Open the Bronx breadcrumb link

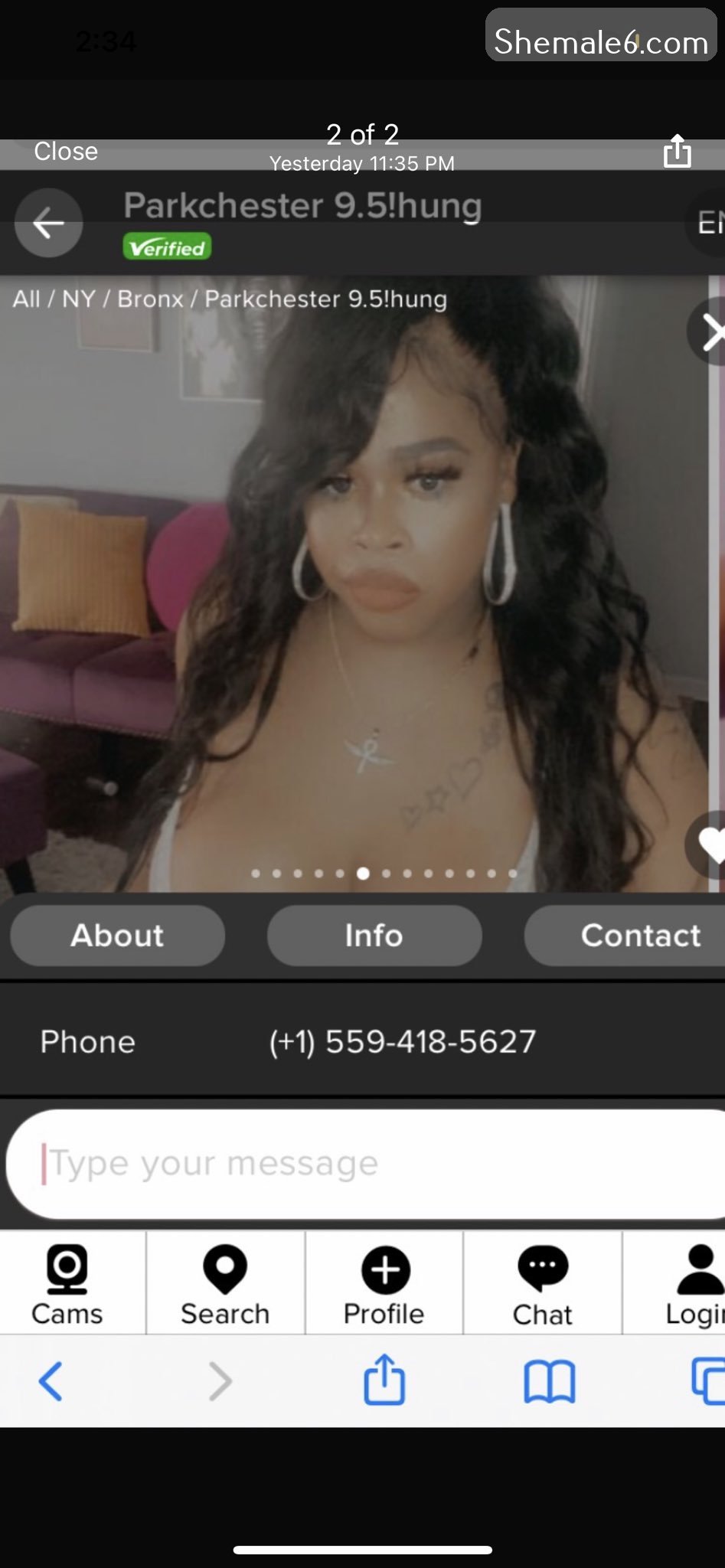tap(150, 299)
